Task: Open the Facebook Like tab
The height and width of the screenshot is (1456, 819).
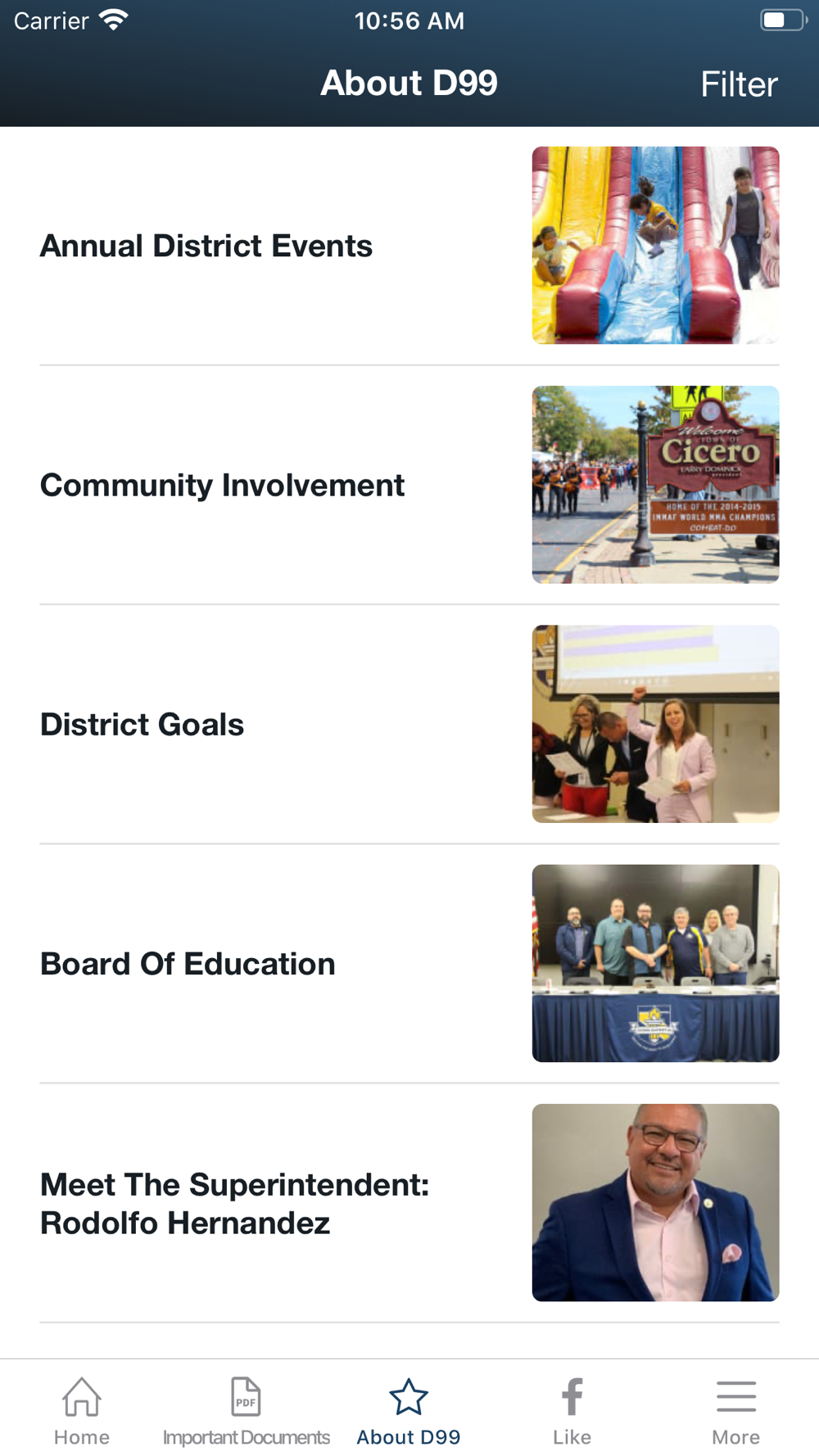Action: pyautogui.click(x=572, y=1411)
